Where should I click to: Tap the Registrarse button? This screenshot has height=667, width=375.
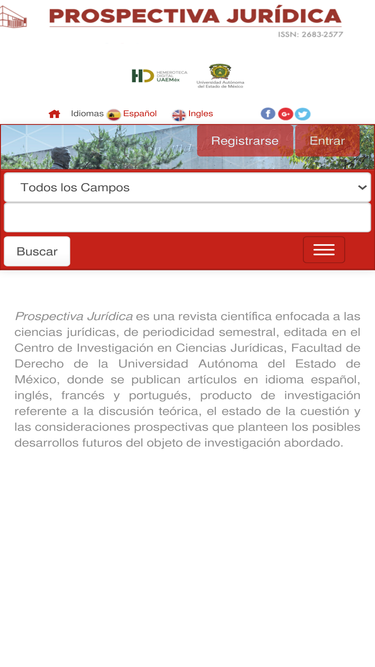[x=245, y=141]
